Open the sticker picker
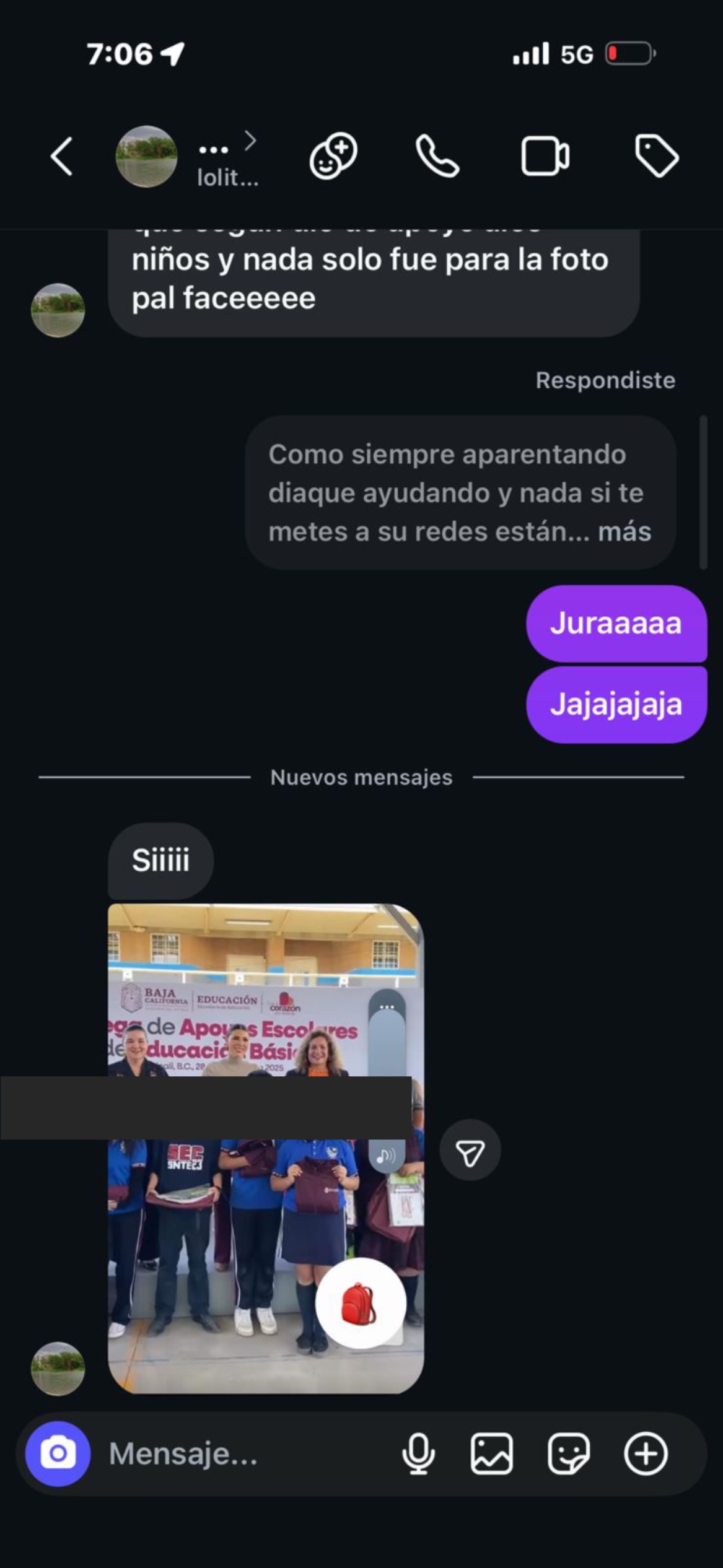723x1568 pixels. 569,1453
